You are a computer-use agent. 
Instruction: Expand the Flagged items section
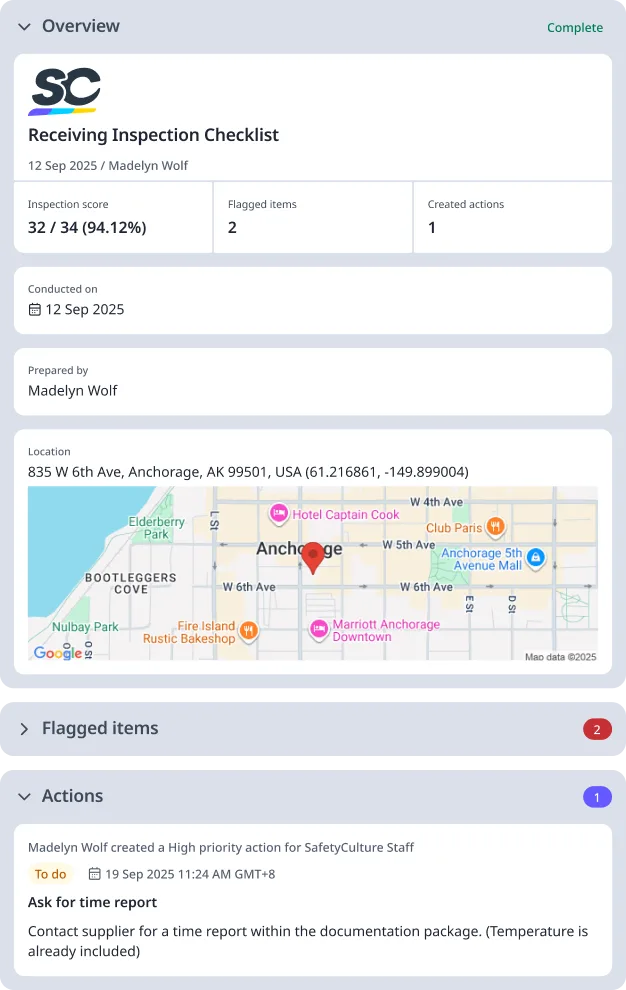(24, 729)
